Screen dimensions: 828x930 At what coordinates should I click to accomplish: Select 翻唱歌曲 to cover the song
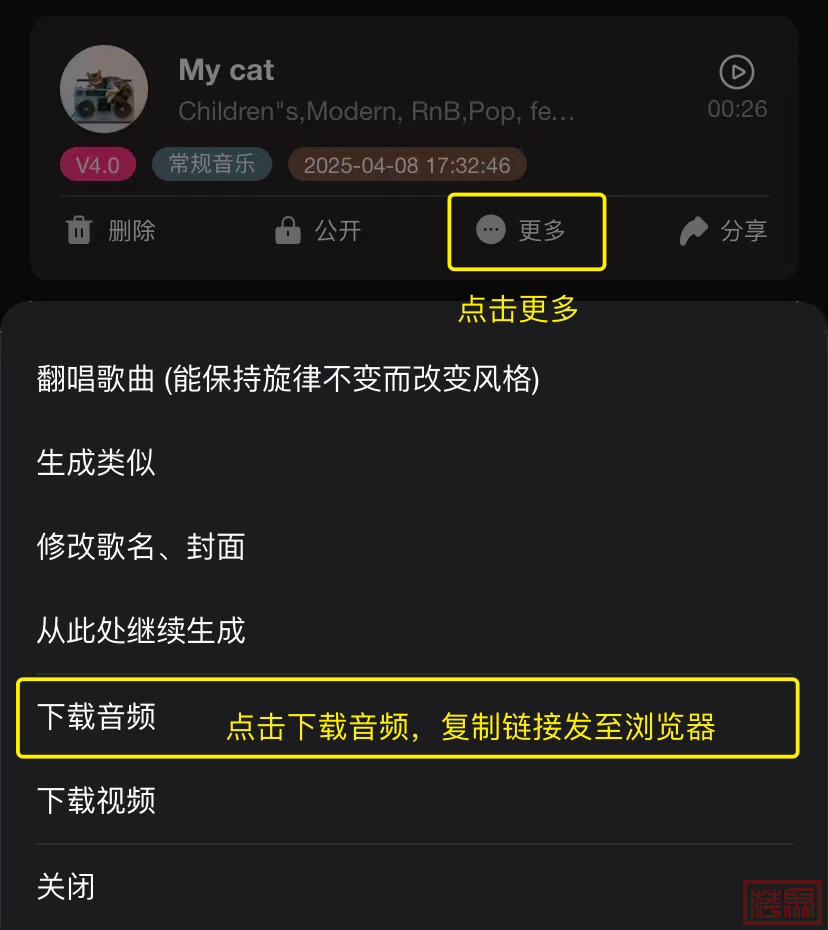(288, 379)
